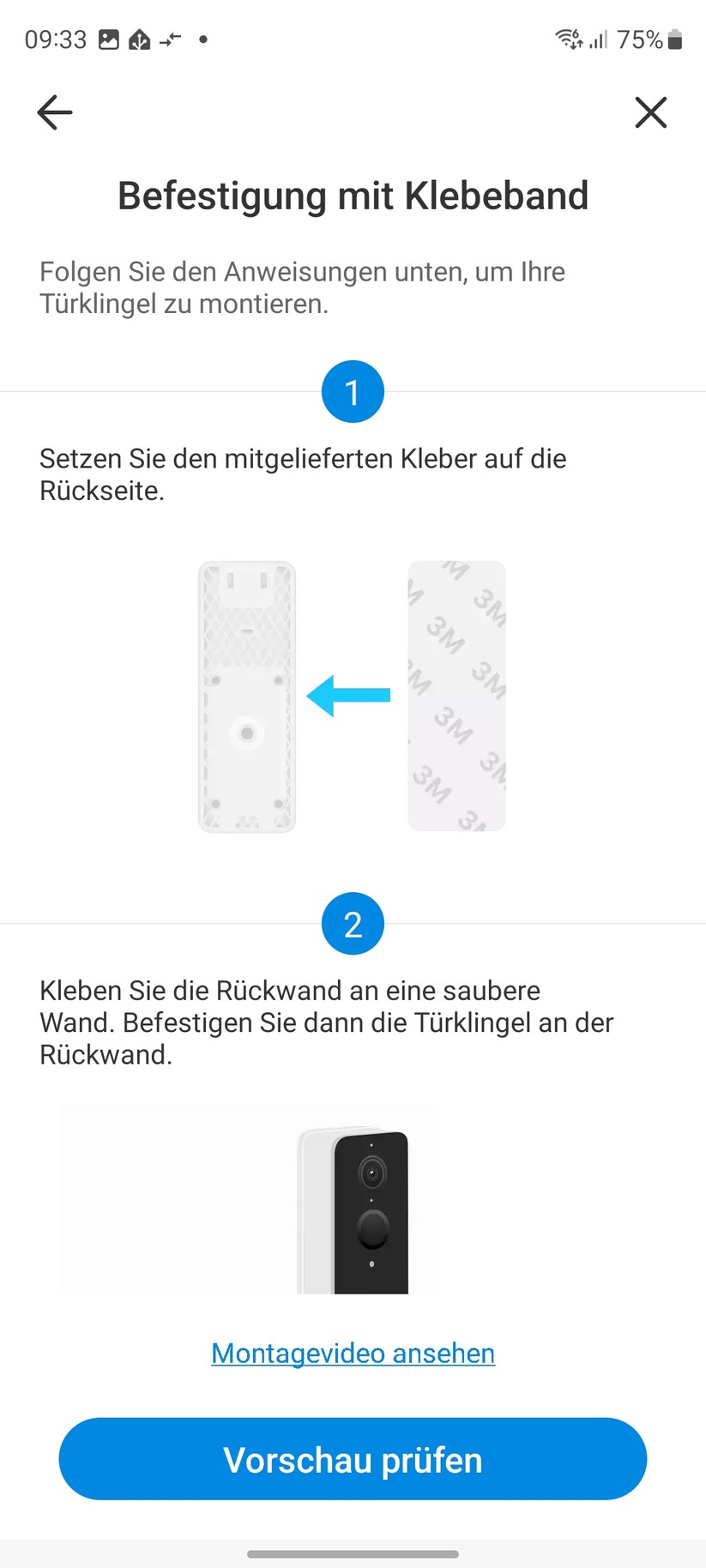Tap the notification dot in status bar
The height and width of the screenshot is (1568, 706).
(x=202, y=39)
